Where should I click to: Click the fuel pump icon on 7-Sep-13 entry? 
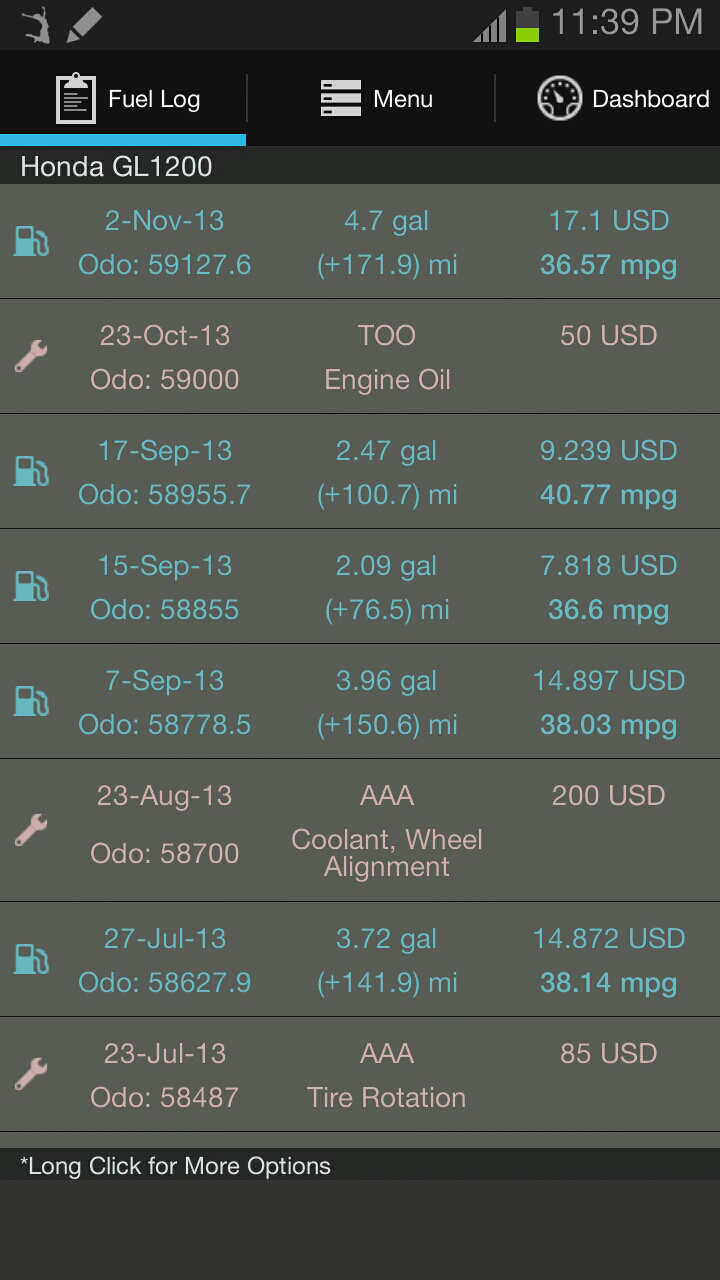pos(30,700)
